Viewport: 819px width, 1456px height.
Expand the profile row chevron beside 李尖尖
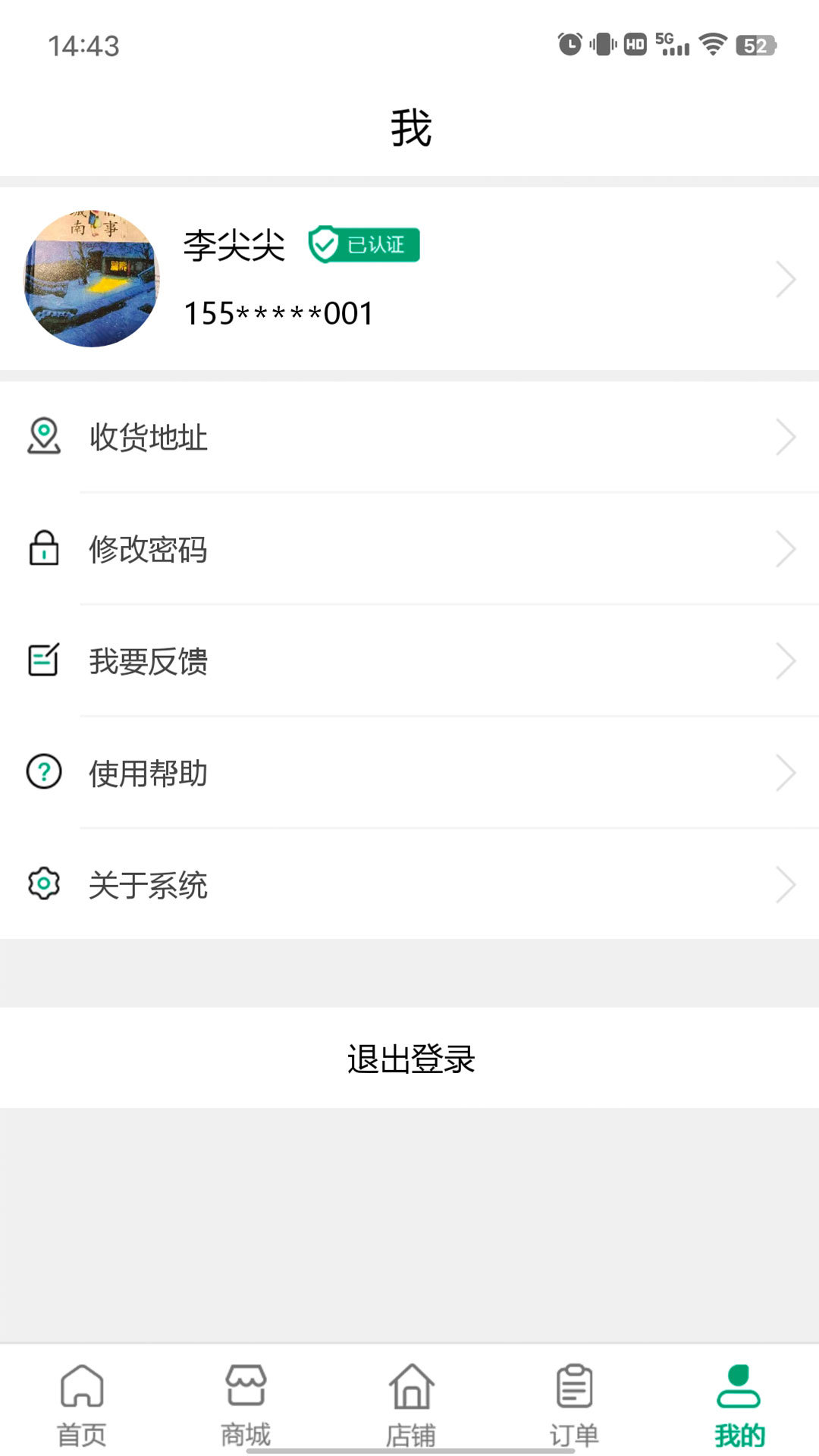click(x=786, y=278)
